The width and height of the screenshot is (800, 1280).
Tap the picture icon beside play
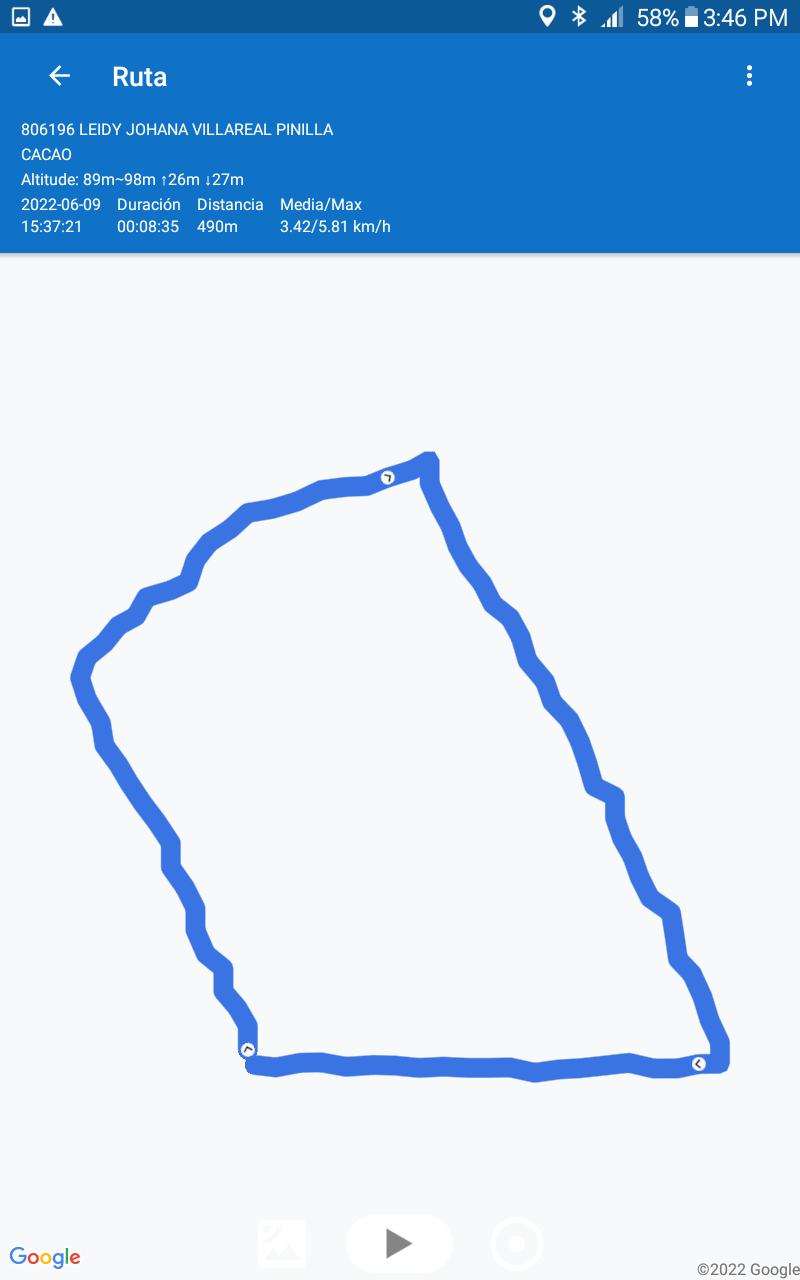point(282,1244)
